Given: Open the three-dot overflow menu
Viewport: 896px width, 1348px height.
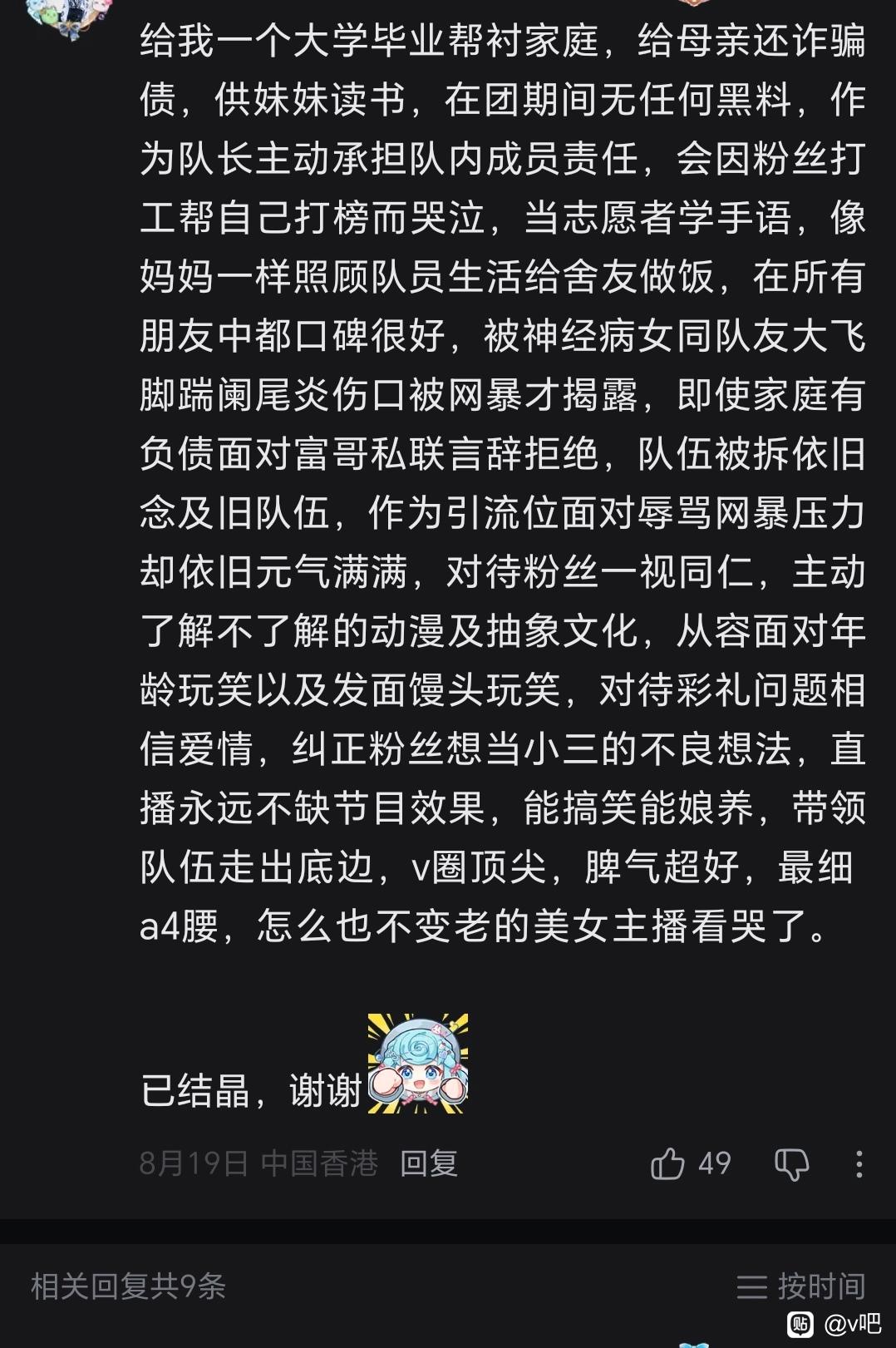Looking at the screenshot, I should (859, 1163).
